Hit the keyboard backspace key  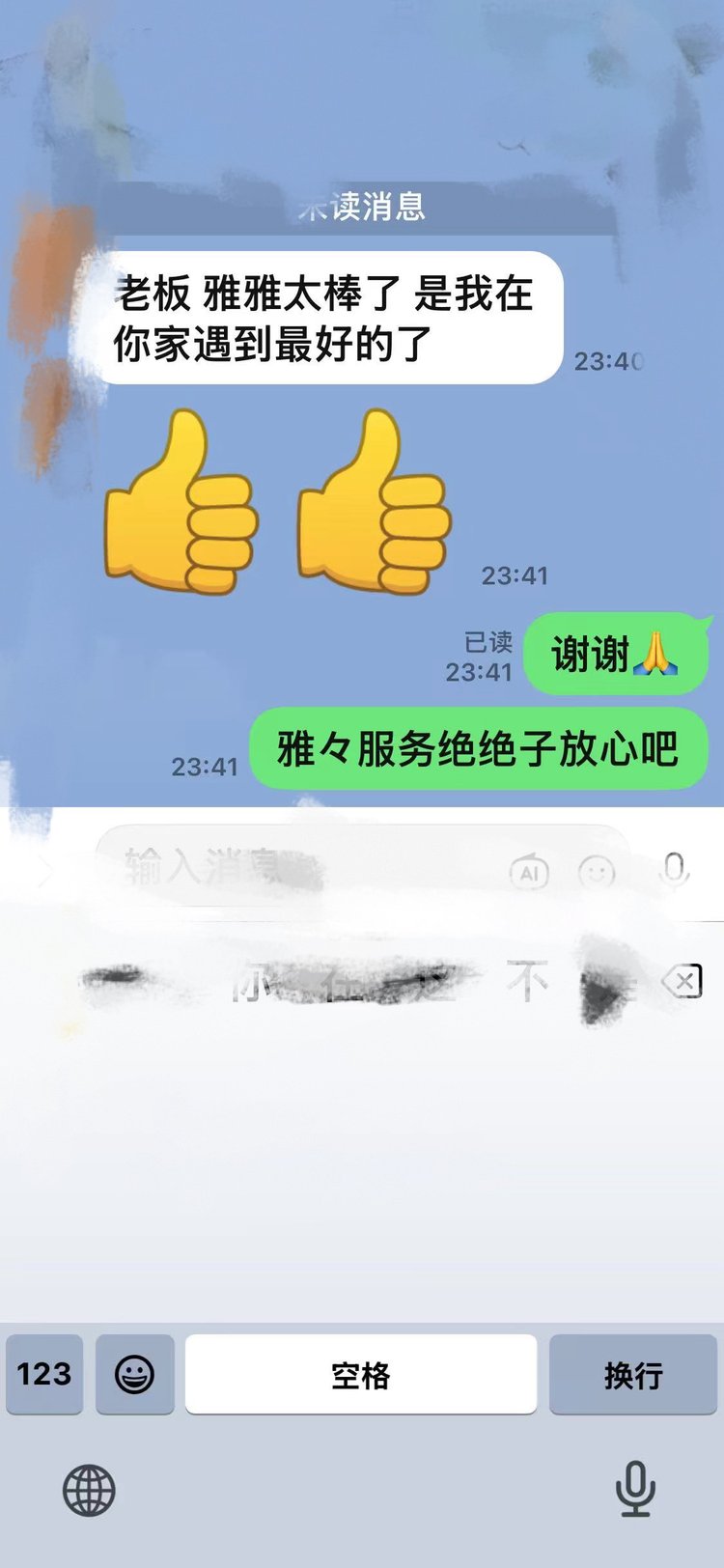pos(682,983)
